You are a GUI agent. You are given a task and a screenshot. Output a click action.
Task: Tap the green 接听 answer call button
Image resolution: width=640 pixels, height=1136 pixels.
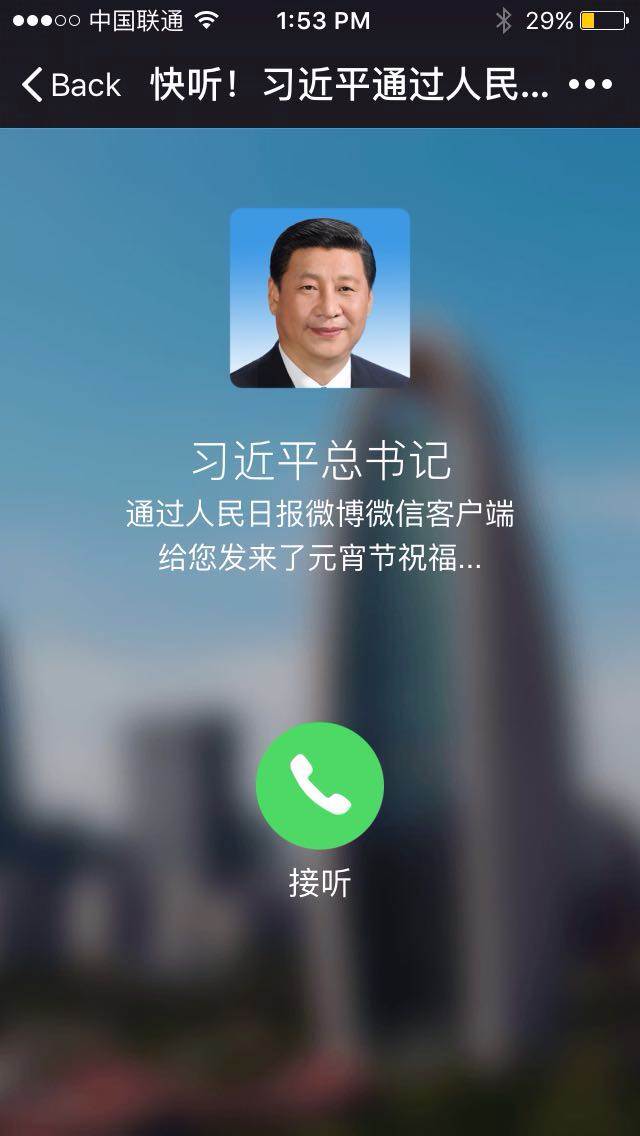[x=320, y=786]
